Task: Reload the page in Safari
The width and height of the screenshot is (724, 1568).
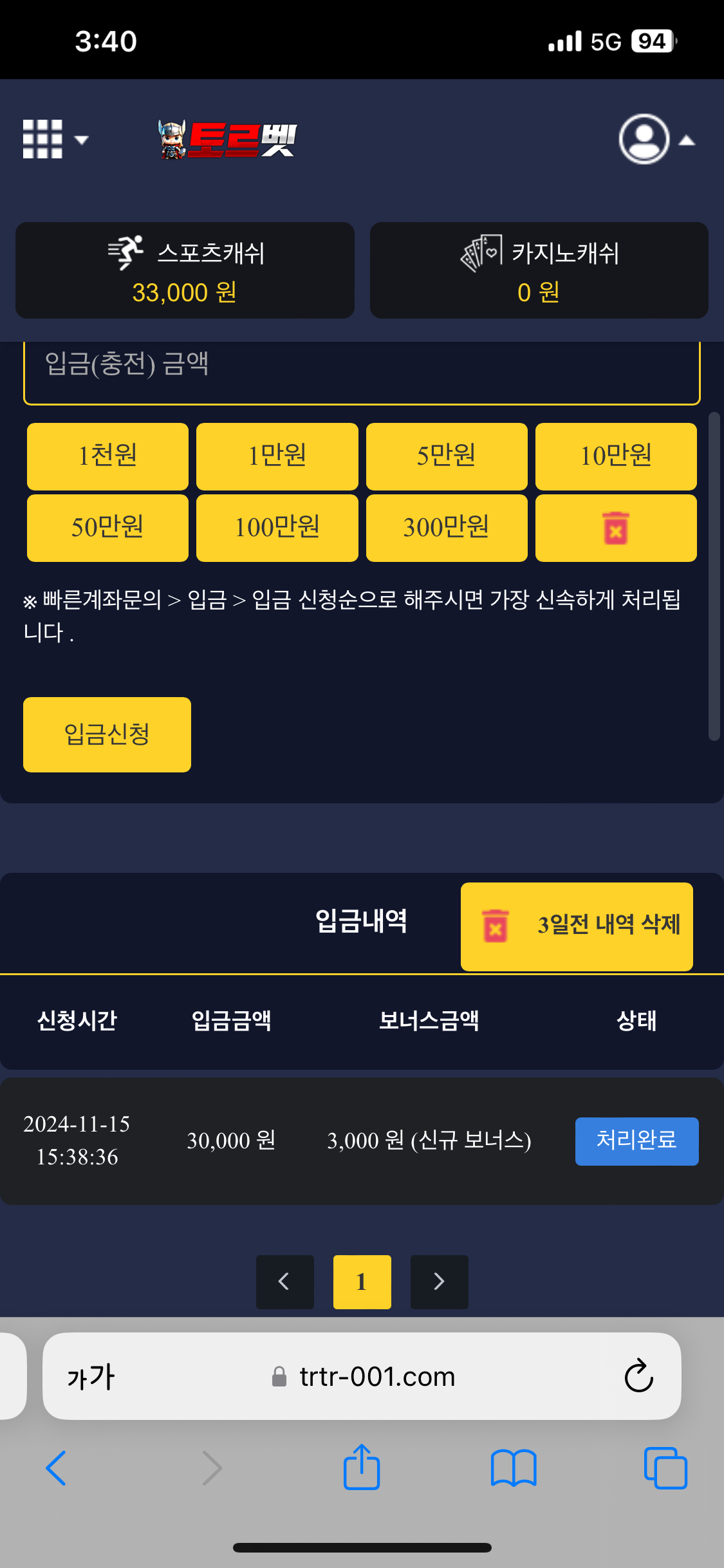Action: click(638, 1376)
